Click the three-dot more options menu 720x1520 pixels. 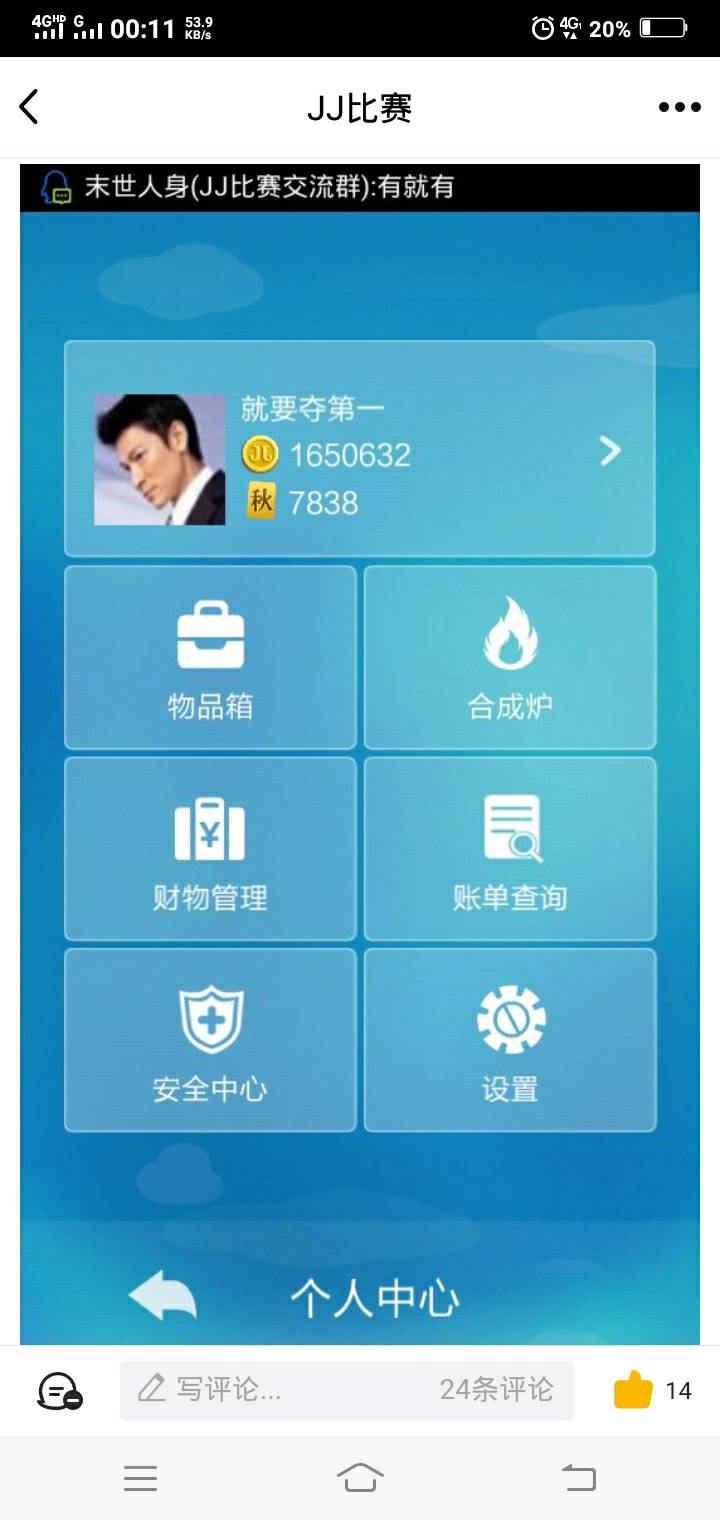pyautogui.click(x=679, y=105)
